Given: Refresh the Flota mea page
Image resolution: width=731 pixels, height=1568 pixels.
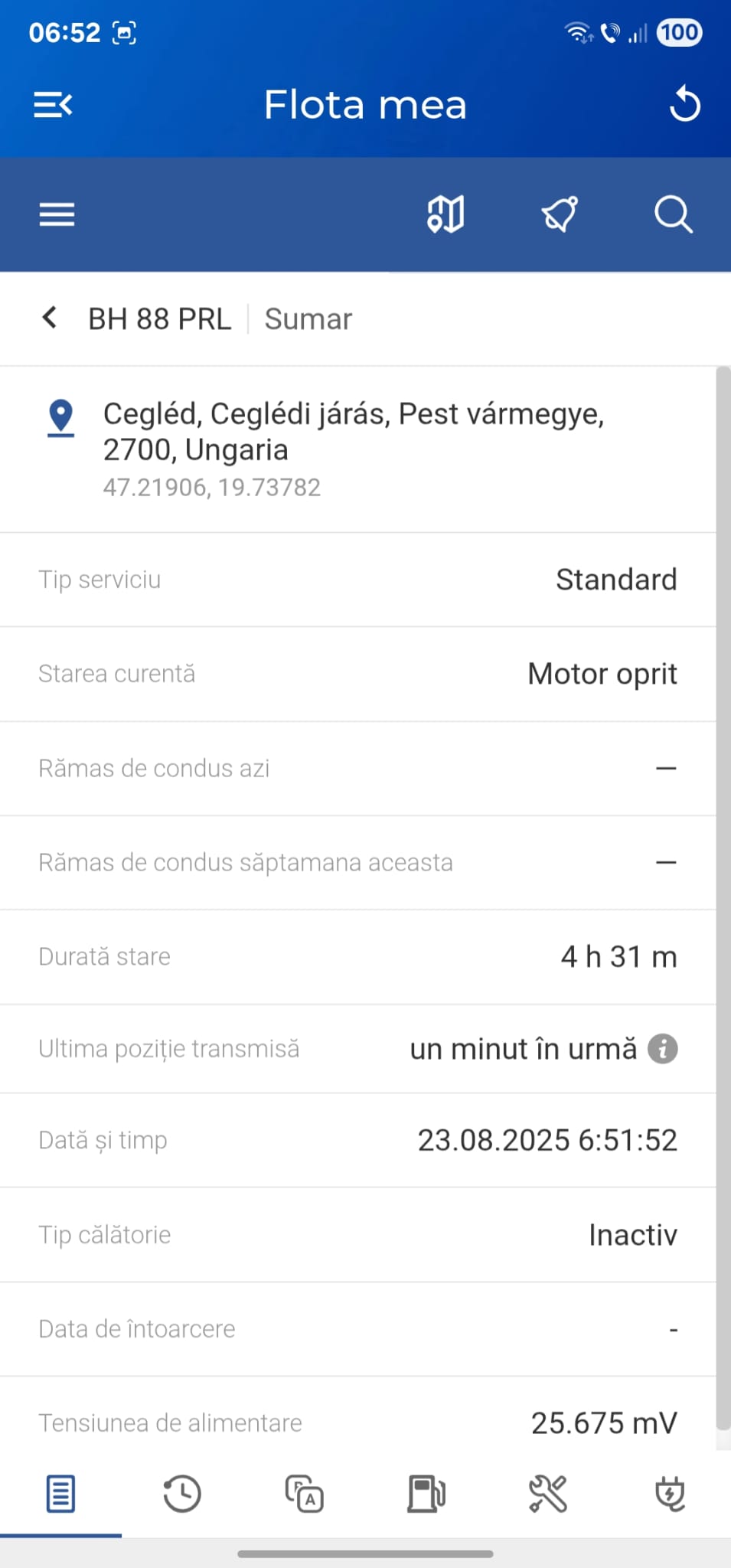Looking at the screenshot, I should tap(684, 105).
